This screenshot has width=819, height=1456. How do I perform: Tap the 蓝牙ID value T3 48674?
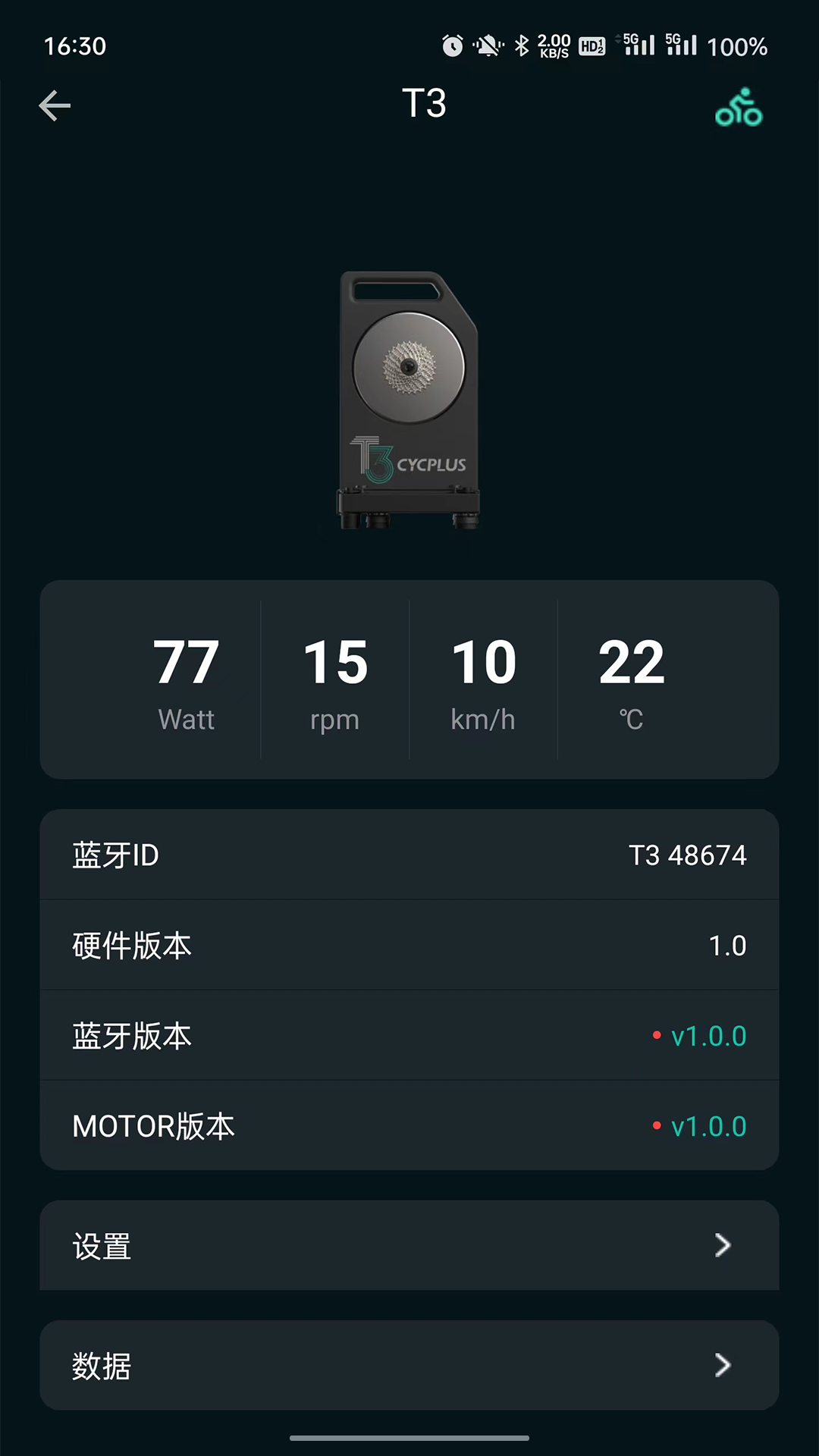pyautogui.click(x=687, y=855)
